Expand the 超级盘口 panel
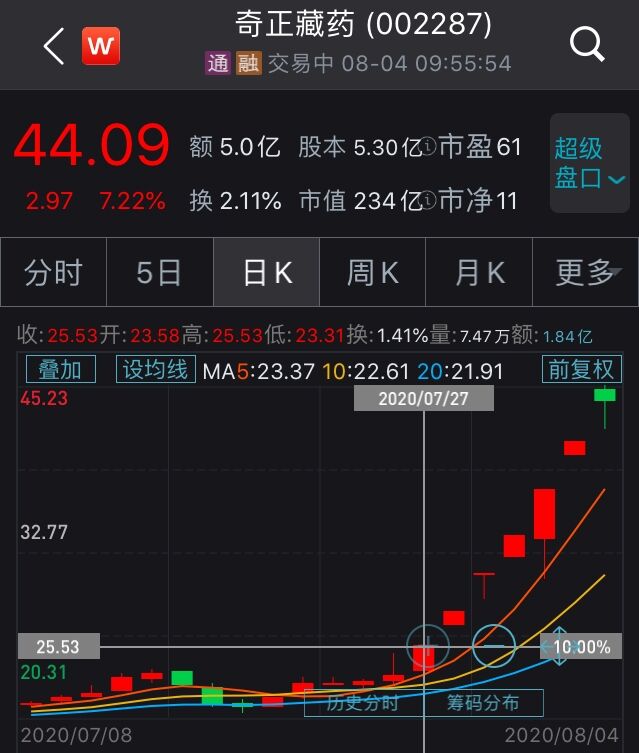 click(589, 164)
